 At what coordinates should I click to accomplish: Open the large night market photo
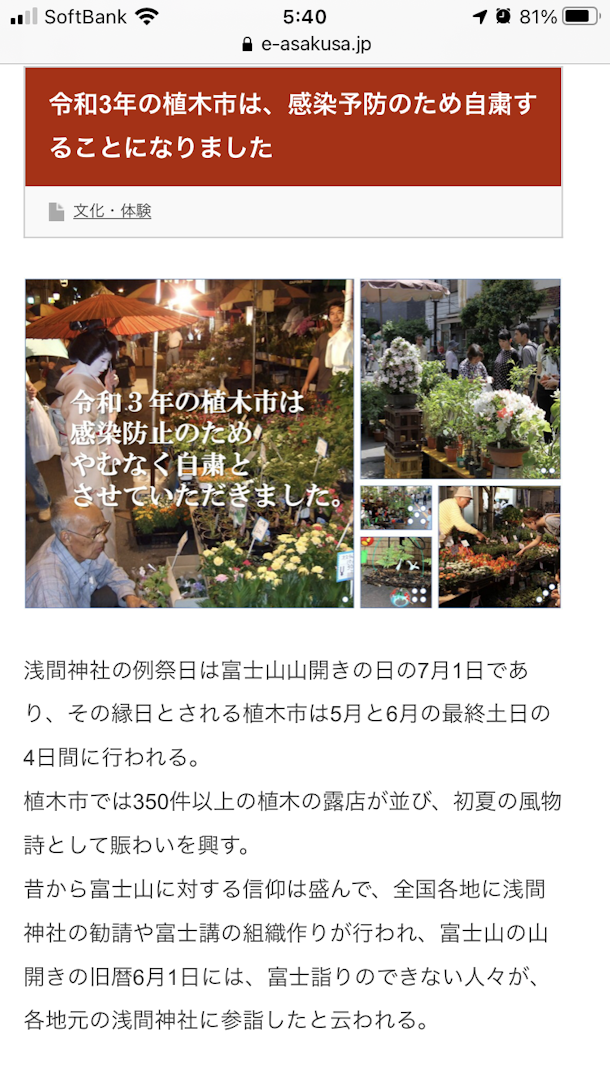[x=189, y=443]
